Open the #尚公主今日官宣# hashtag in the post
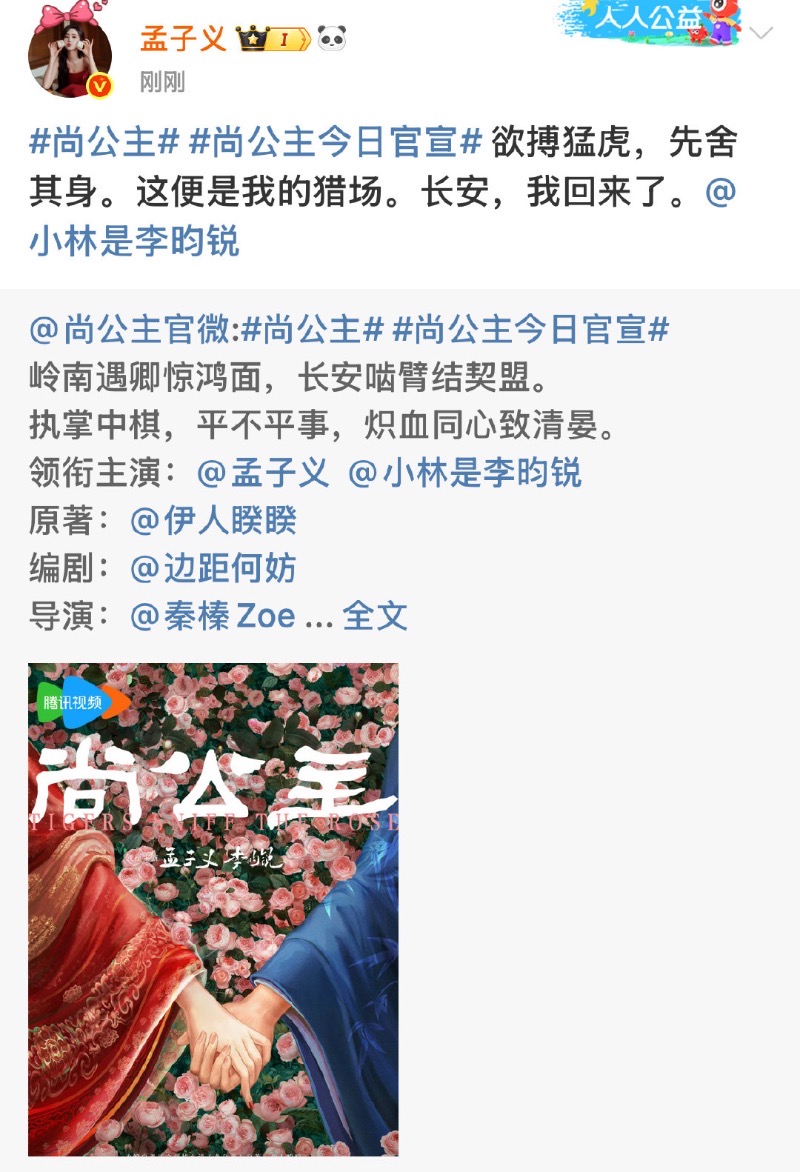The width and height of the screenshot is (800, 1172). coord(336,142)
